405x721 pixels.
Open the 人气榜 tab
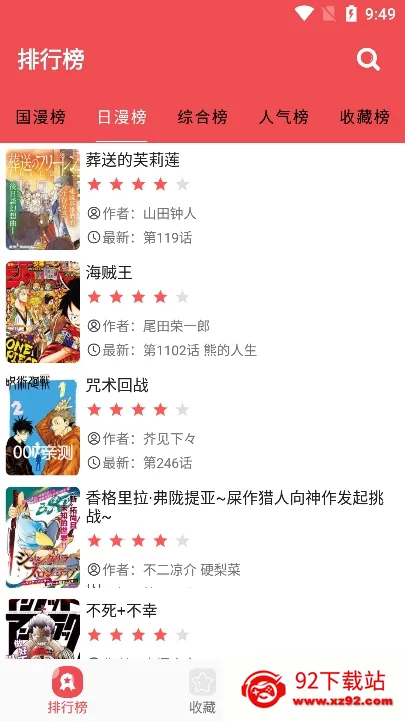coord(284,117)
